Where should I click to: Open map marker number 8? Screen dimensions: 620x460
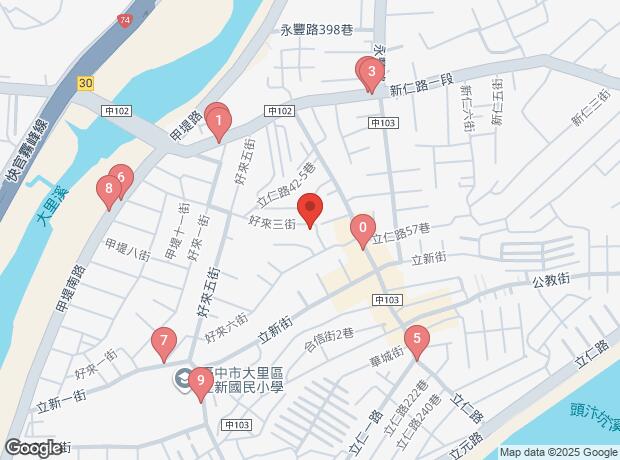tap(109, 193)
